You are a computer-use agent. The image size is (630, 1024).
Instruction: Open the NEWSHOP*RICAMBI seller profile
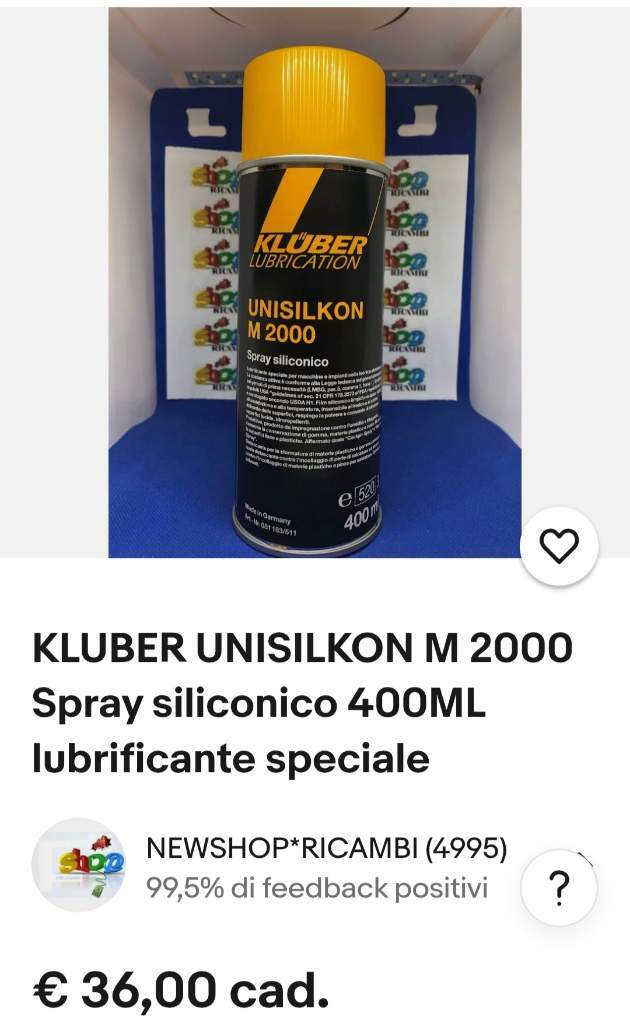(x=326, y=848)
